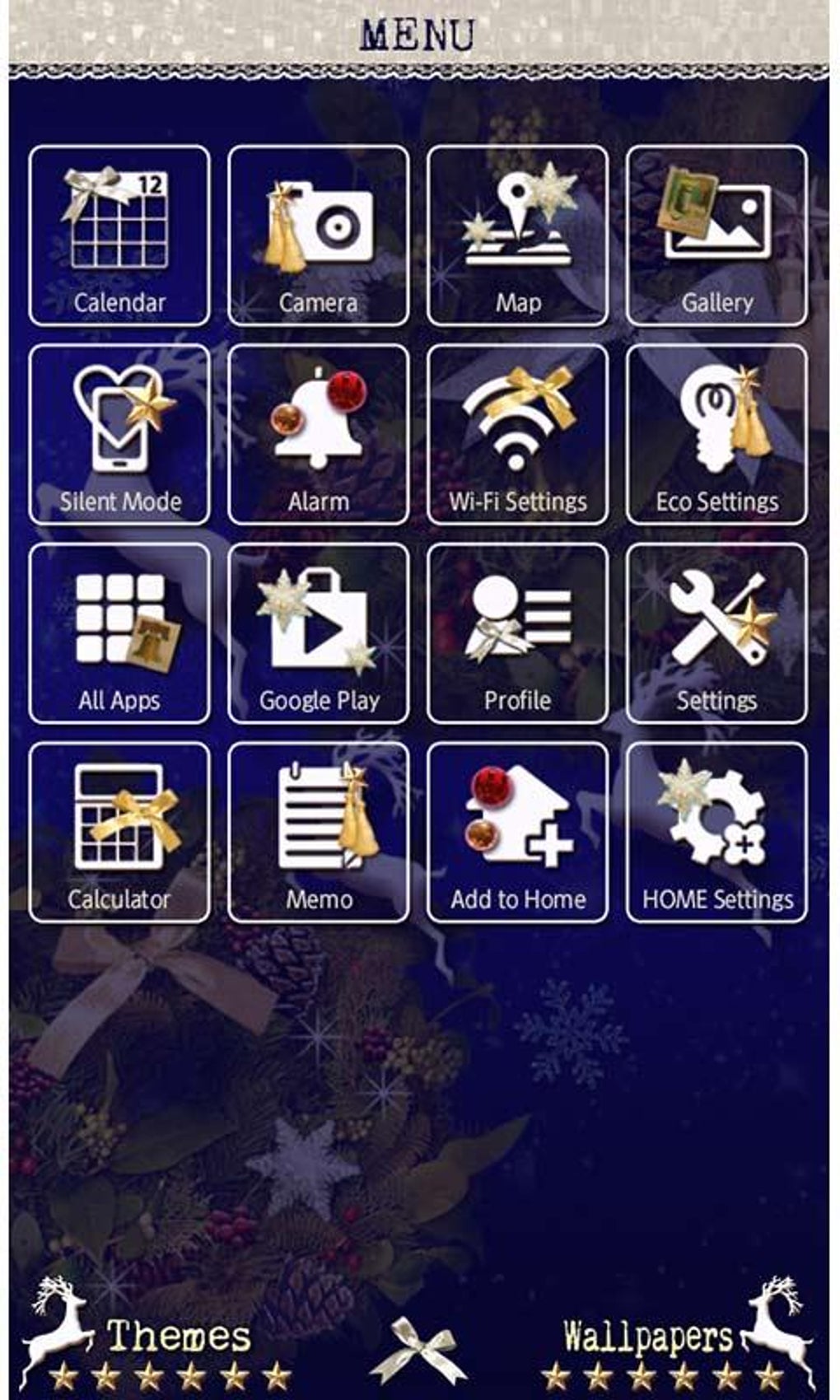Open the Profile tile
The width and height of the screenshot is (840, 1400).
(x=518, y=633)
